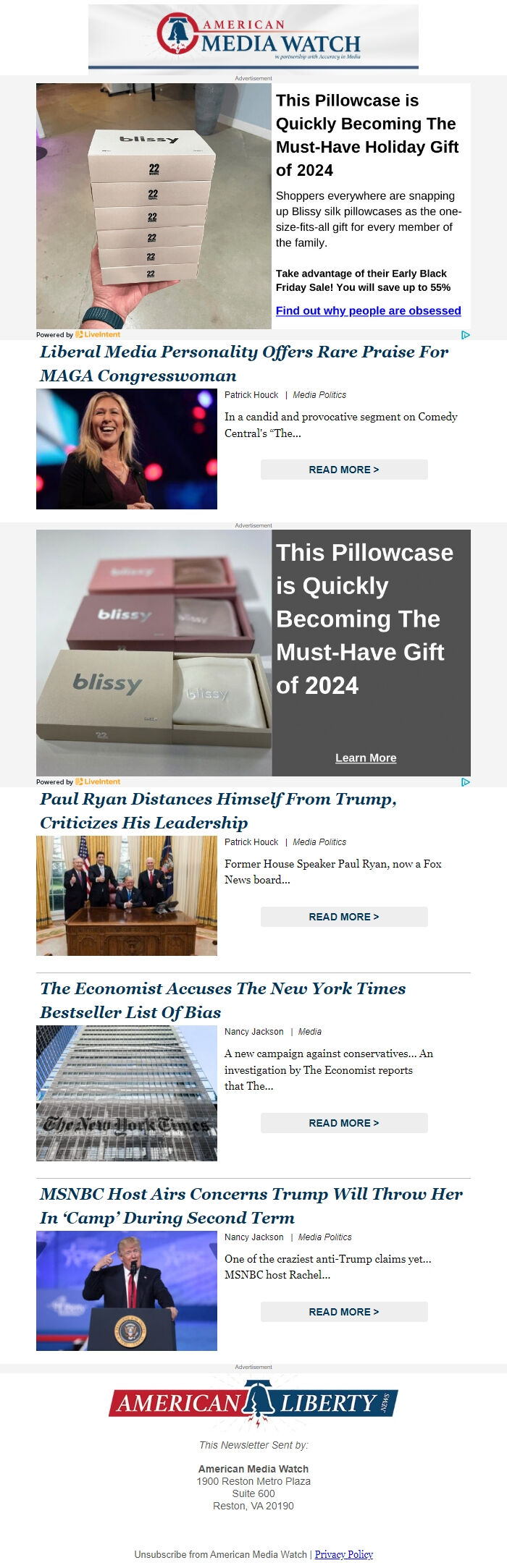The height and width of the screenshot is (1568, 507).
Task: Open the Oval Office article photo
Action: pyautogui.click(x=127, y=896)
